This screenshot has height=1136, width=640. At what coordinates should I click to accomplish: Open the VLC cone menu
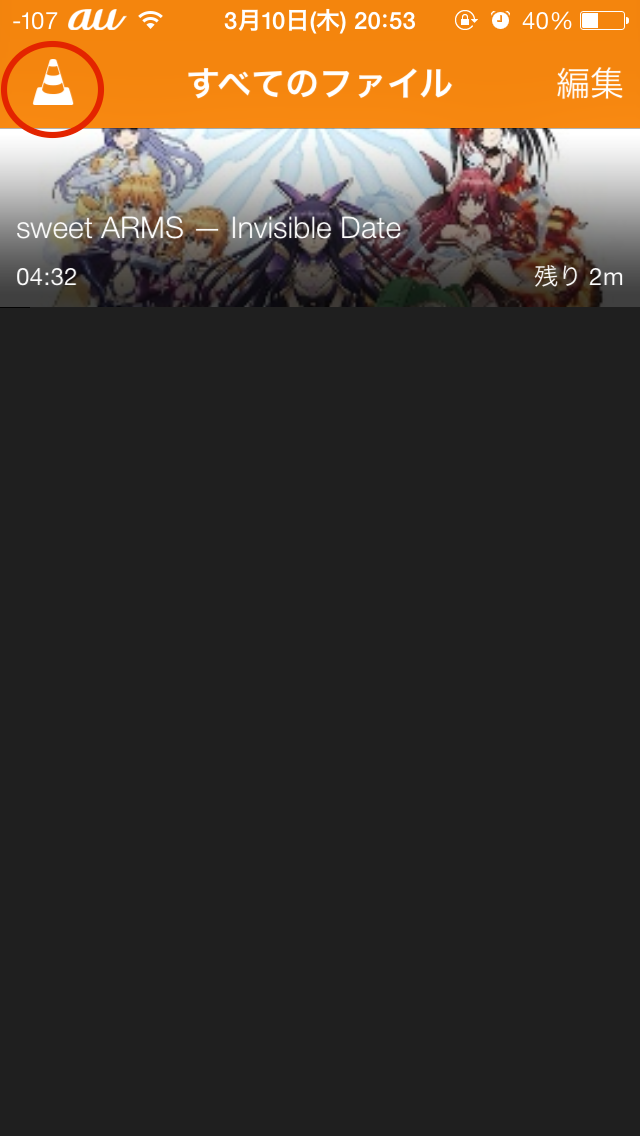coord(53,85)
